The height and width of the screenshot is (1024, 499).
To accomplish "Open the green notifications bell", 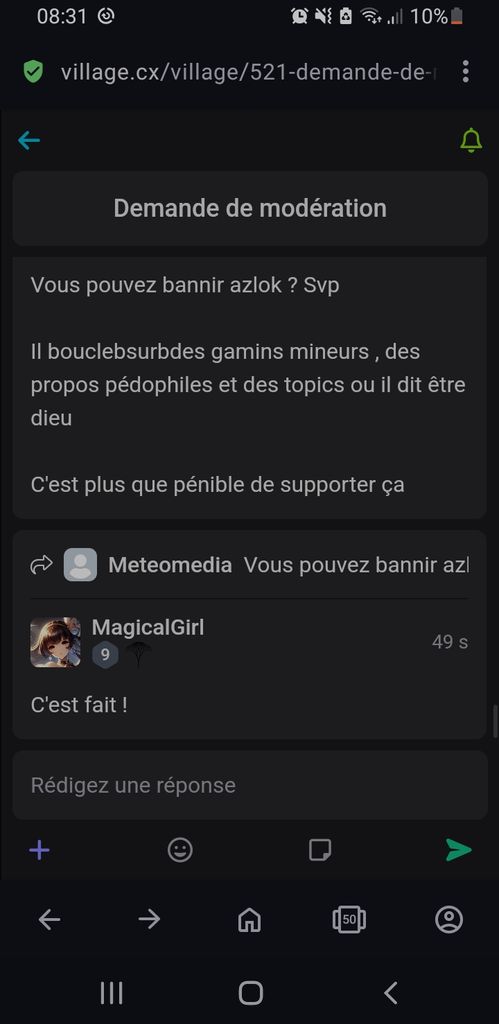I will click(x=471, y=140).
